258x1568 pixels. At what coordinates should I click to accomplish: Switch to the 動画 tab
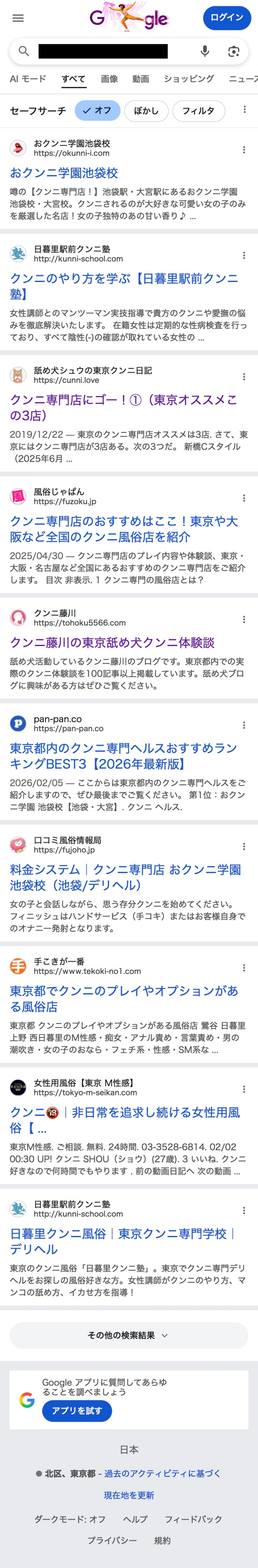141,78
